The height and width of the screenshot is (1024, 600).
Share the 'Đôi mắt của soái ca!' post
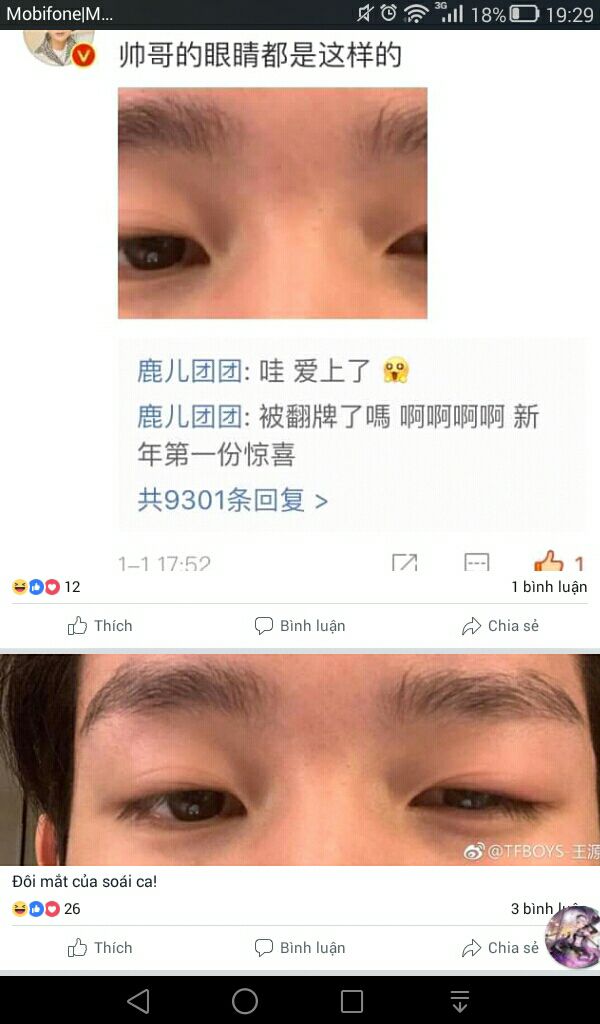click(x=500, y=948)
